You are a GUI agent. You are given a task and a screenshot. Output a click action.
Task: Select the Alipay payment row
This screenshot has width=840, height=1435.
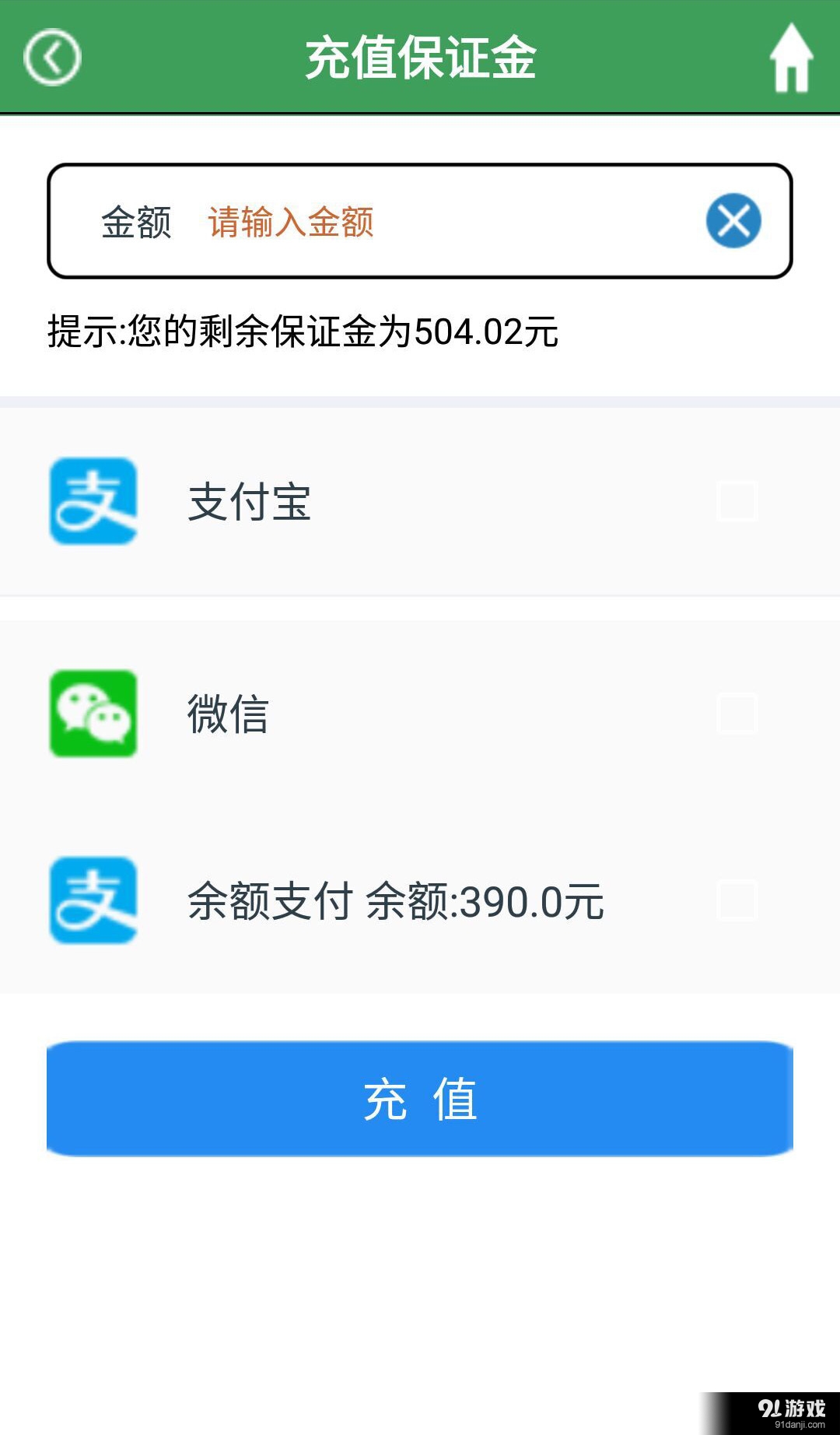click(x=420, y=502)
